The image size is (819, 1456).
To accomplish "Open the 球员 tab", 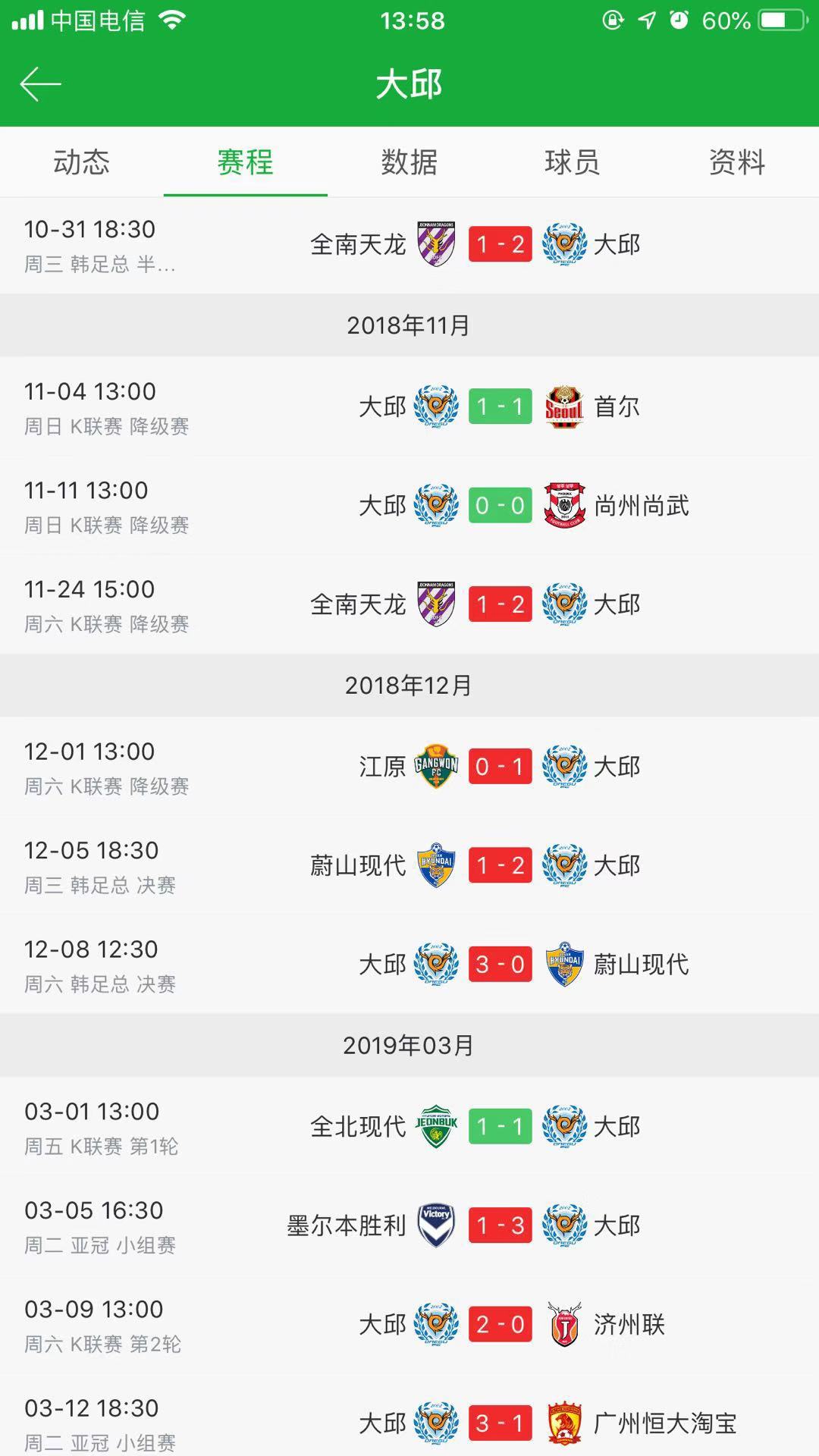I will (573, 162).
